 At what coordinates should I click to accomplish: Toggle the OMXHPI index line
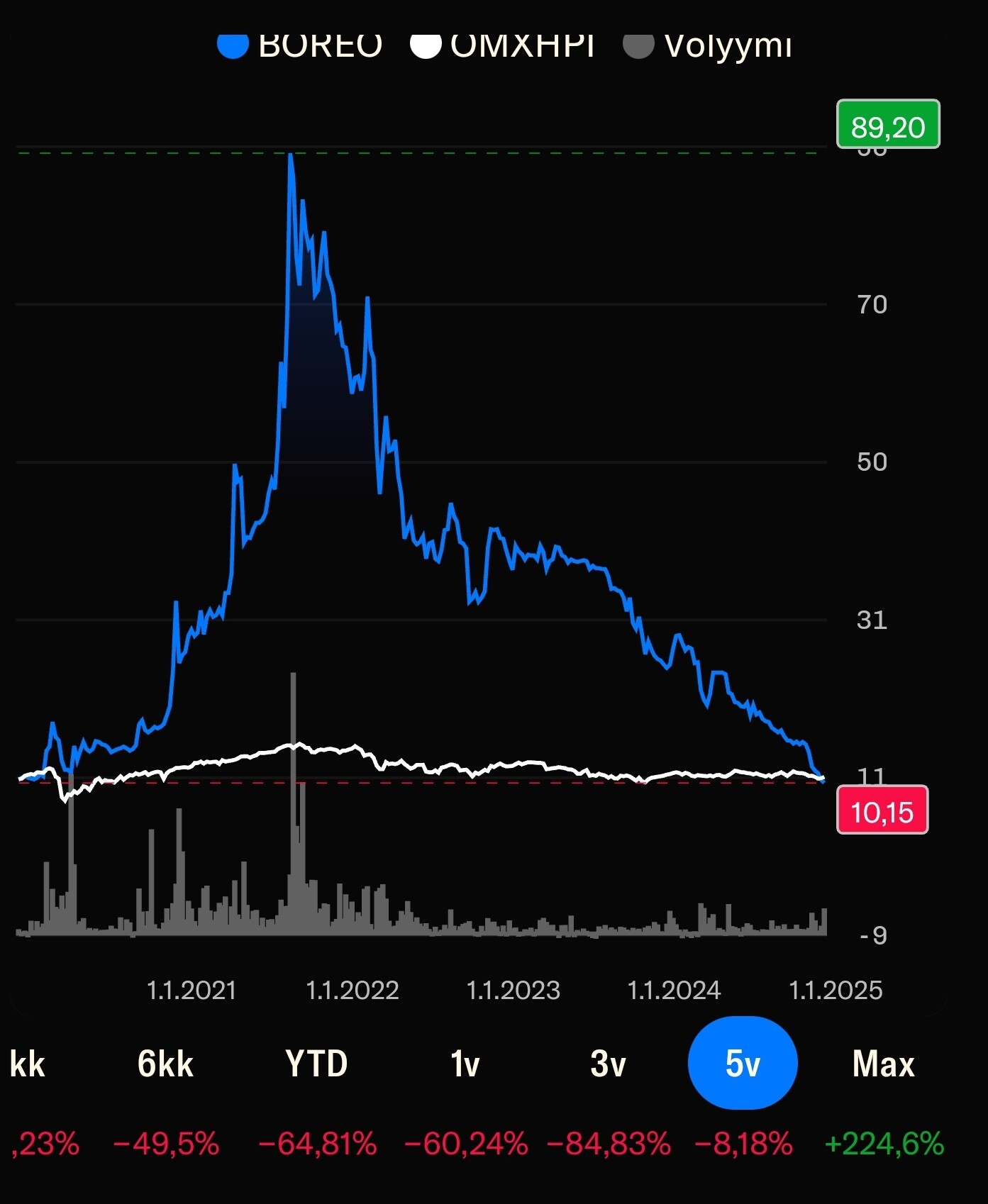(504, 45)
